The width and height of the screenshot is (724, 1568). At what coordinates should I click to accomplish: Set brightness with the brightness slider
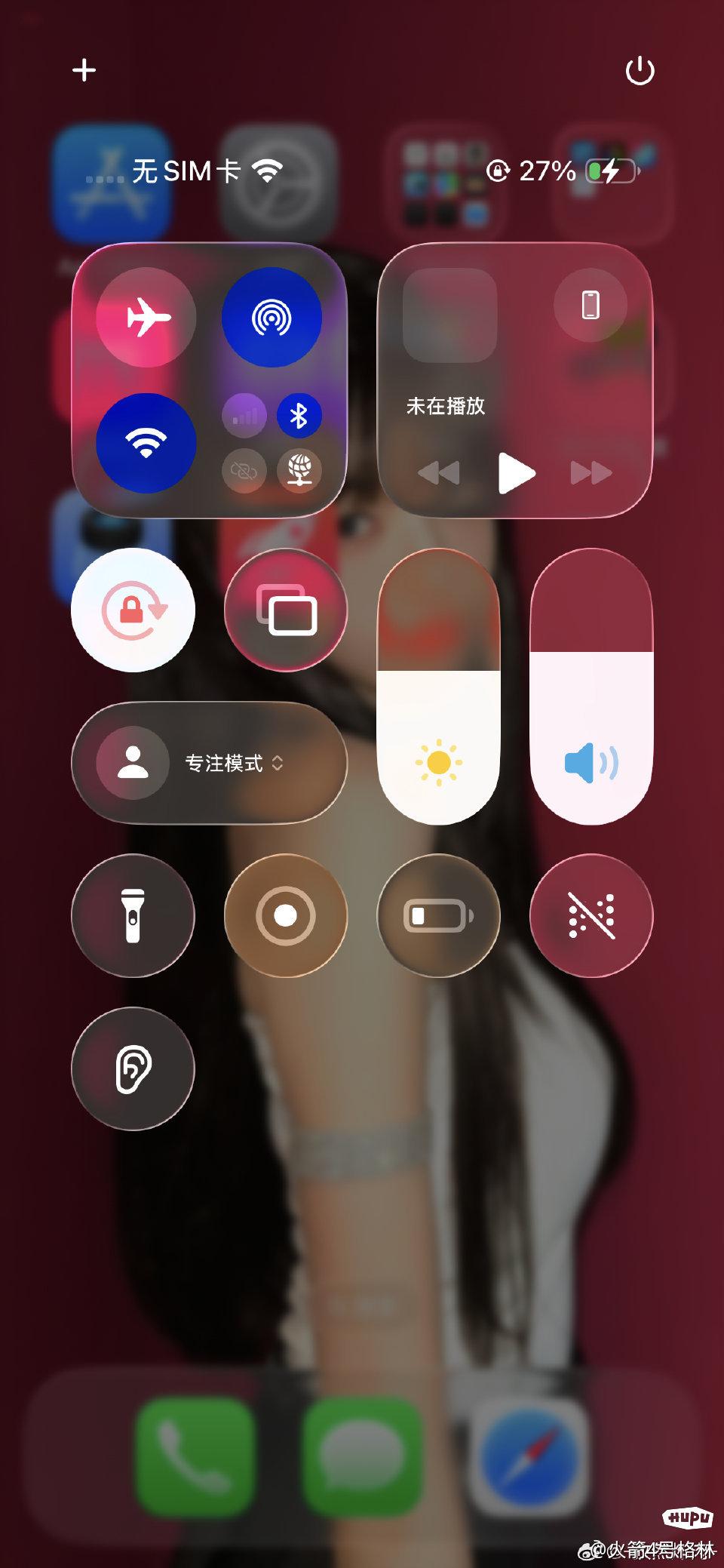[x=438, y=687]
